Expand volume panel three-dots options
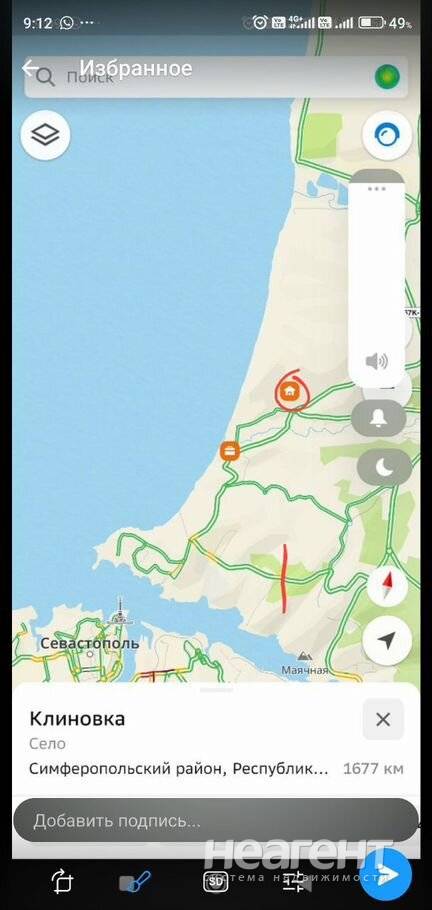The width and height of the screenshot is (432, 910). 376,189
